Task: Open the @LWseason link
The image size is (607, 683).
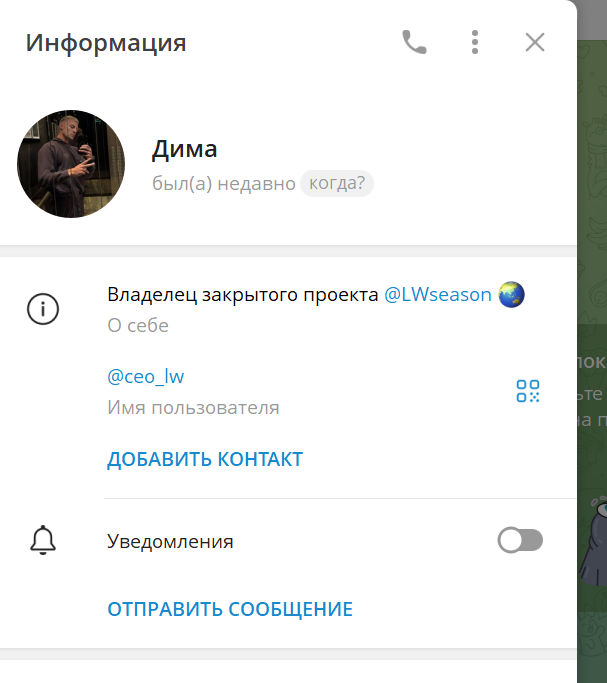Action: [438, 295]
